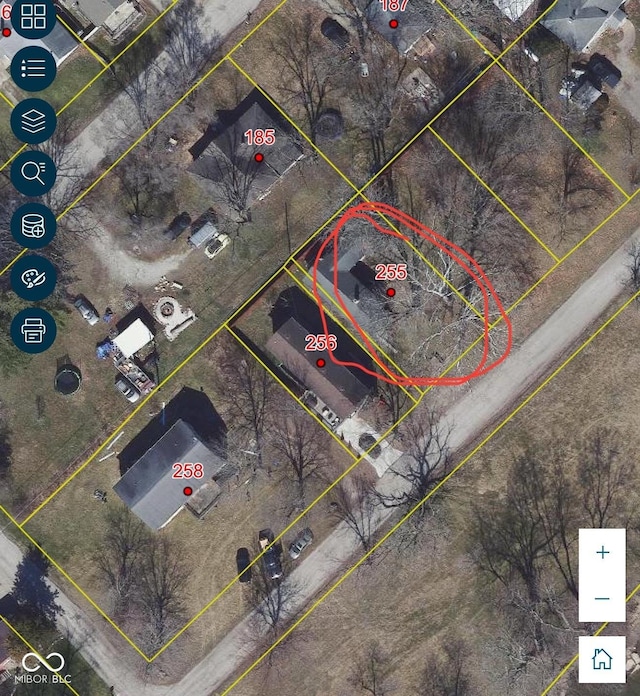
Task: Select parcel marker 185
Action: 259,157
